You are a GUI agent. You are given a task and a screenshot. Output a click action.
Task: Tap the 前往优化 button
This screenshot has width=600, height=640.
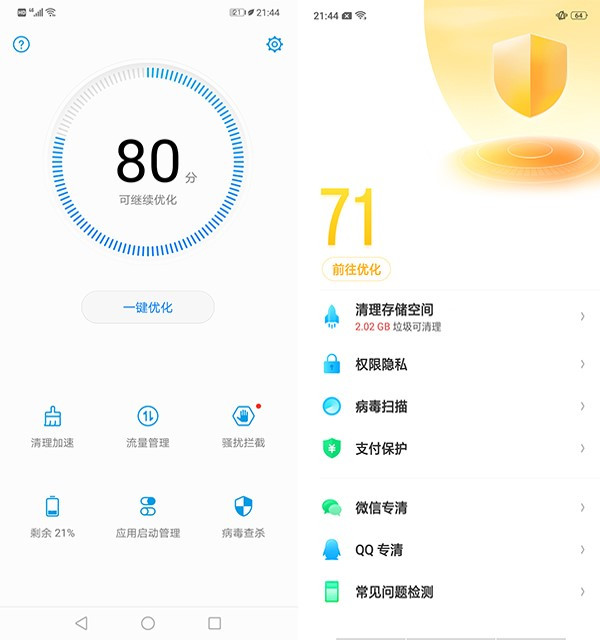click(356, 269)
